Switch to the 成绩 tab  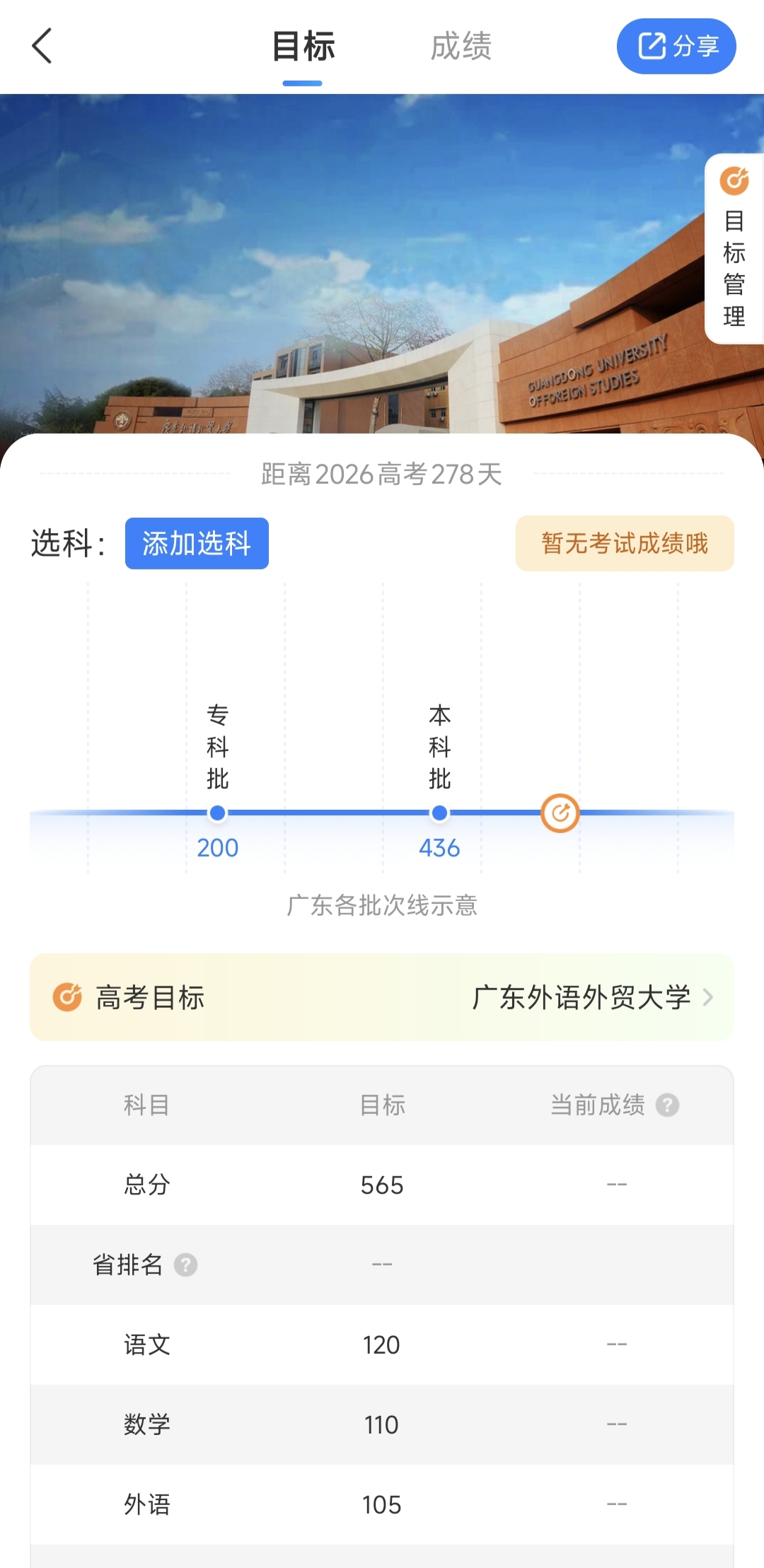(461, 47)
